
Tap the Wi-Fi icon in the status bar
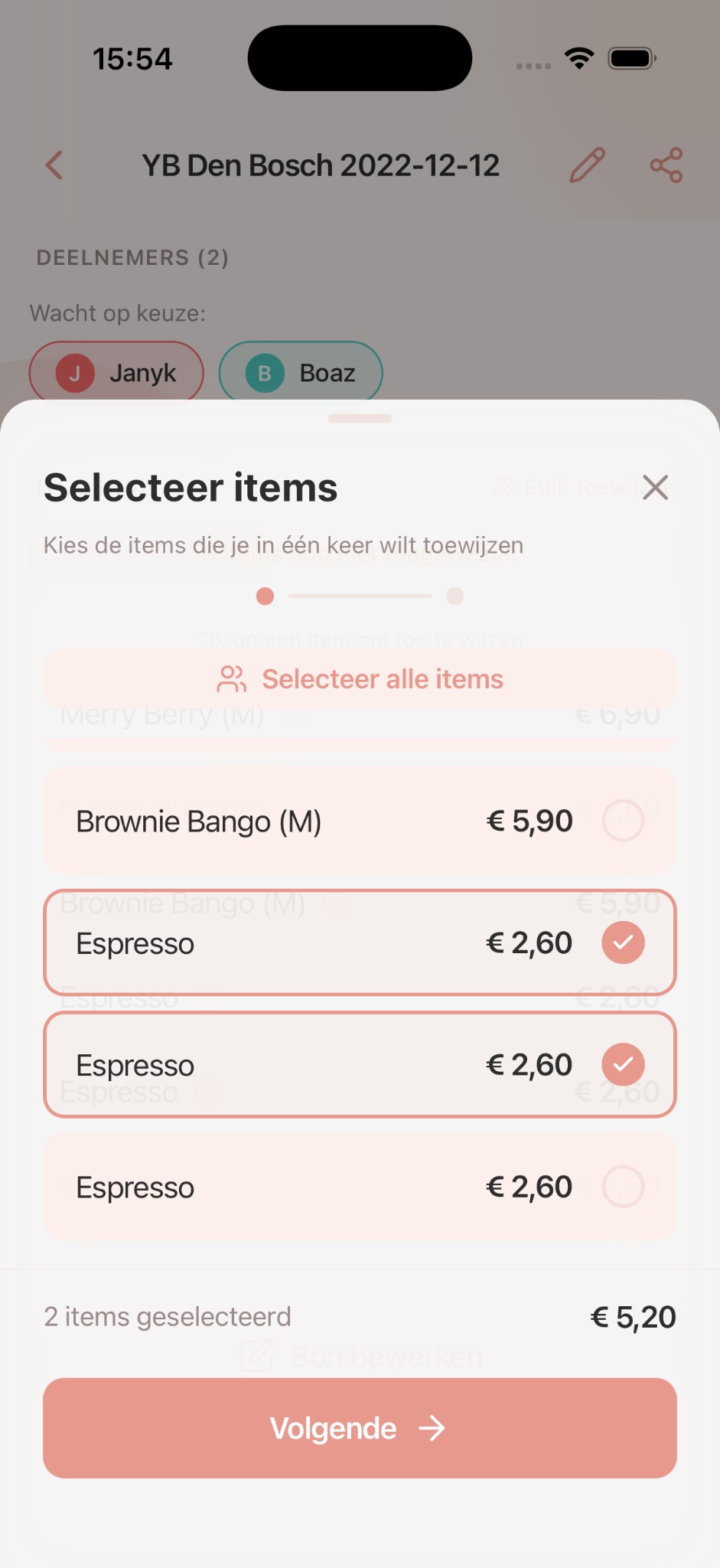[x=579, y=57]
